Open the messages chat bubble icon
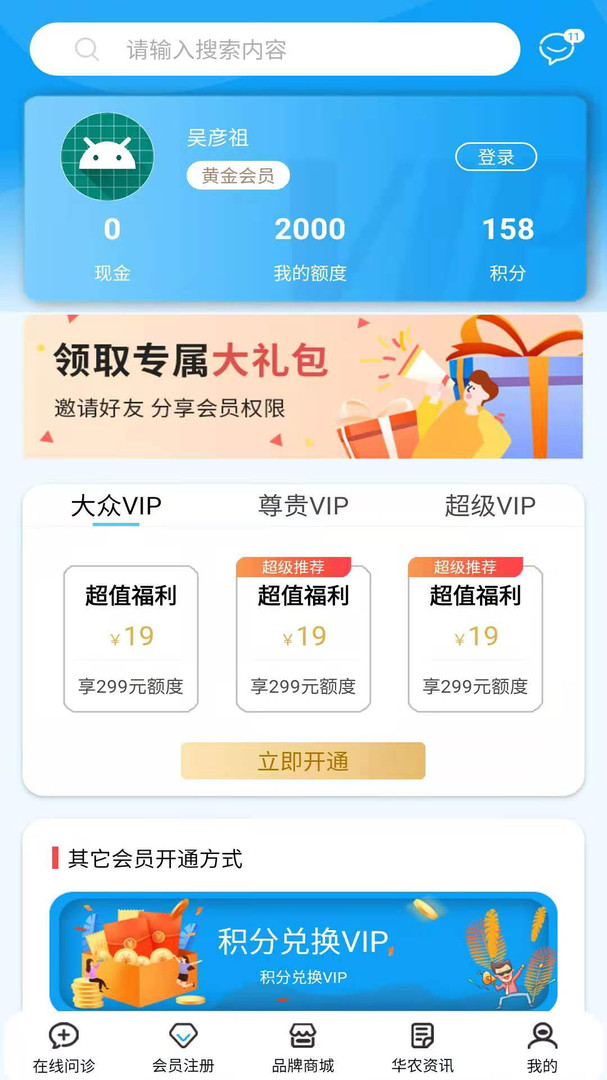Viewport: 607px width, 1080px height. (556, 48)
